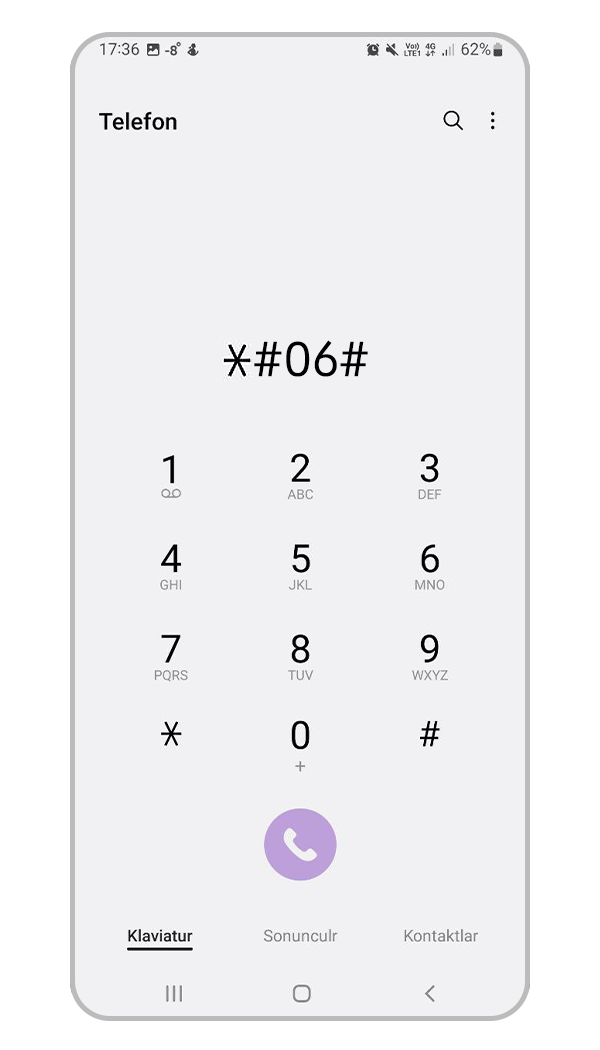Select the Klaviatur tab
This screenshot has width=600, height=1050.
click(x=160, y=936)
